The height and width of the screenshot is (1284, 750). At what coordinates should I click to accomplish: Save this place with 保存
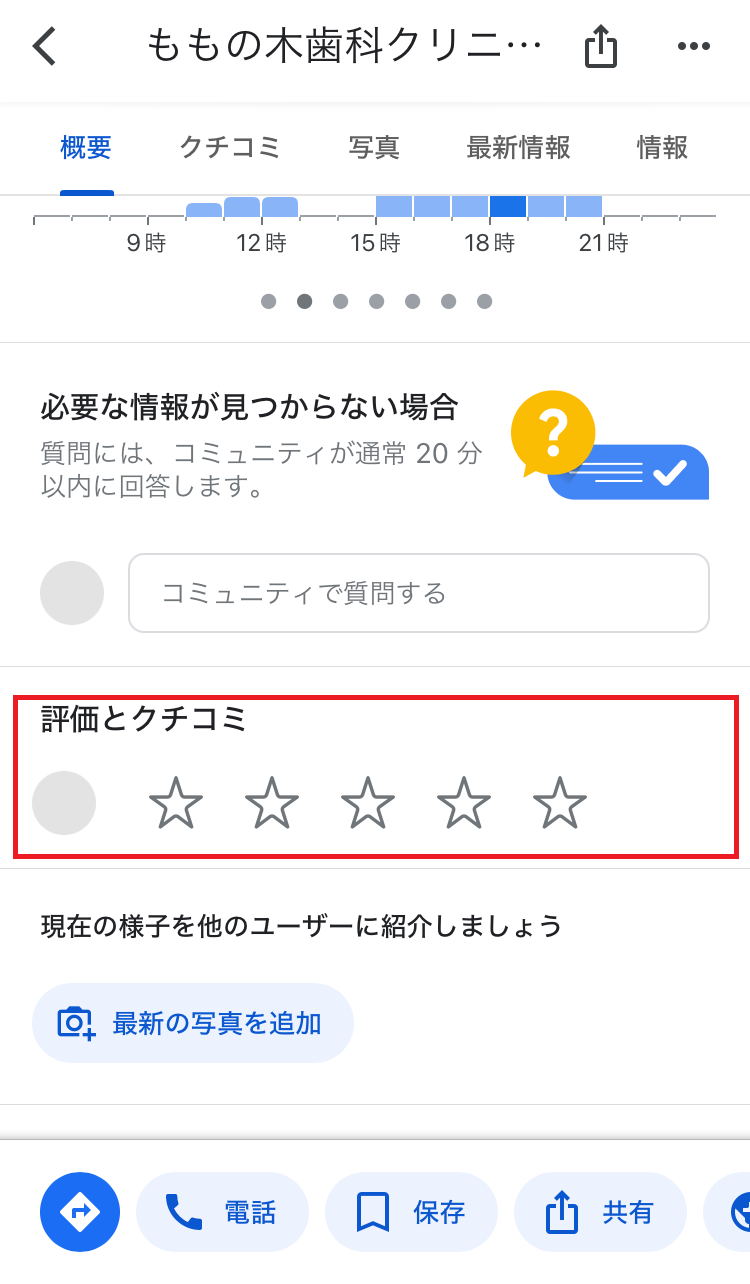[411, 1212]
